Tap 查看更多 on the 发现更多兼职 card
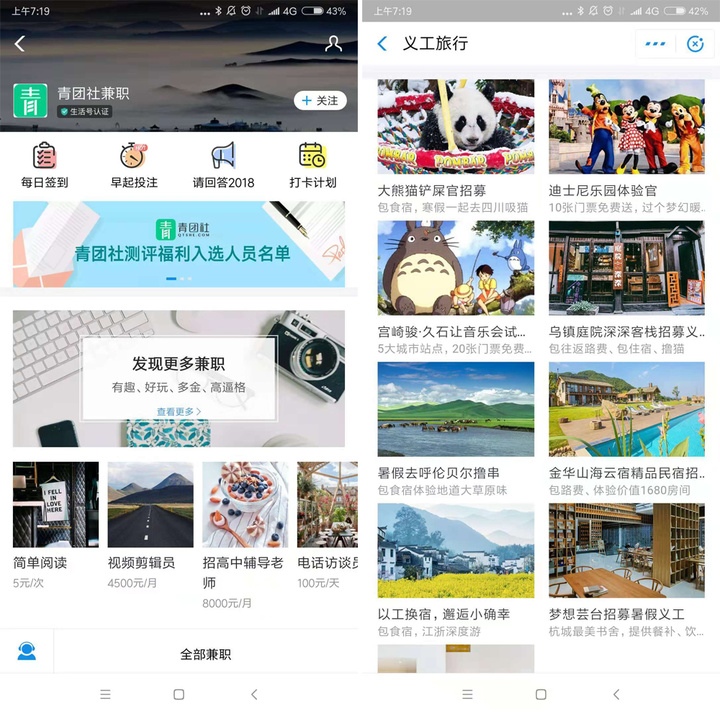 [179, 411]
